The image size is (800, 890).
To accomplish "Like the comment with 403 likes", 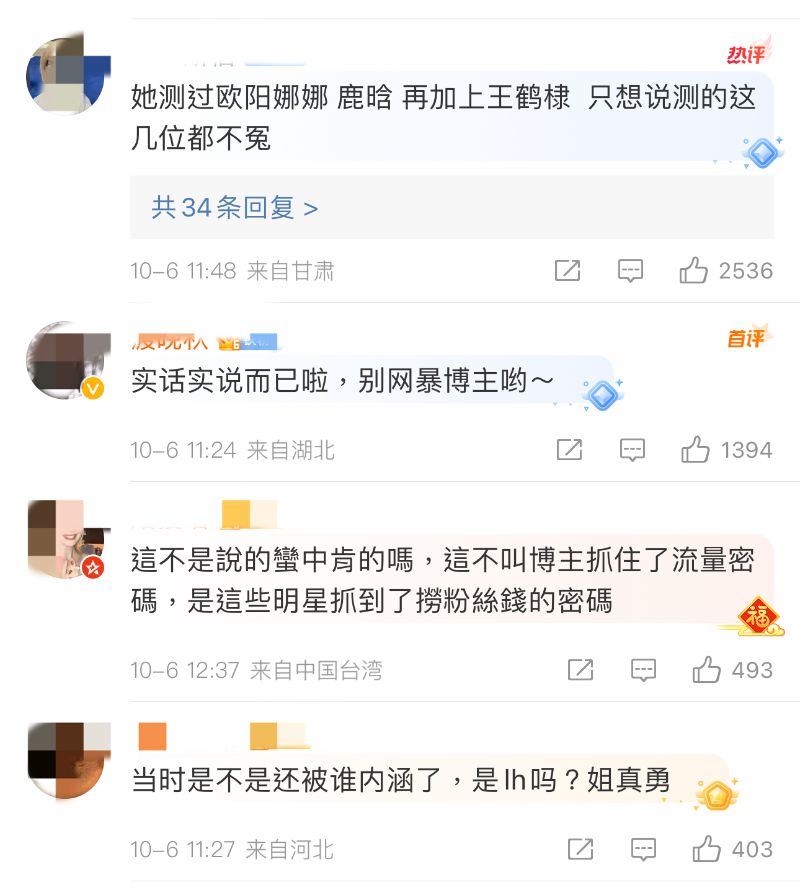I will 707,850.
